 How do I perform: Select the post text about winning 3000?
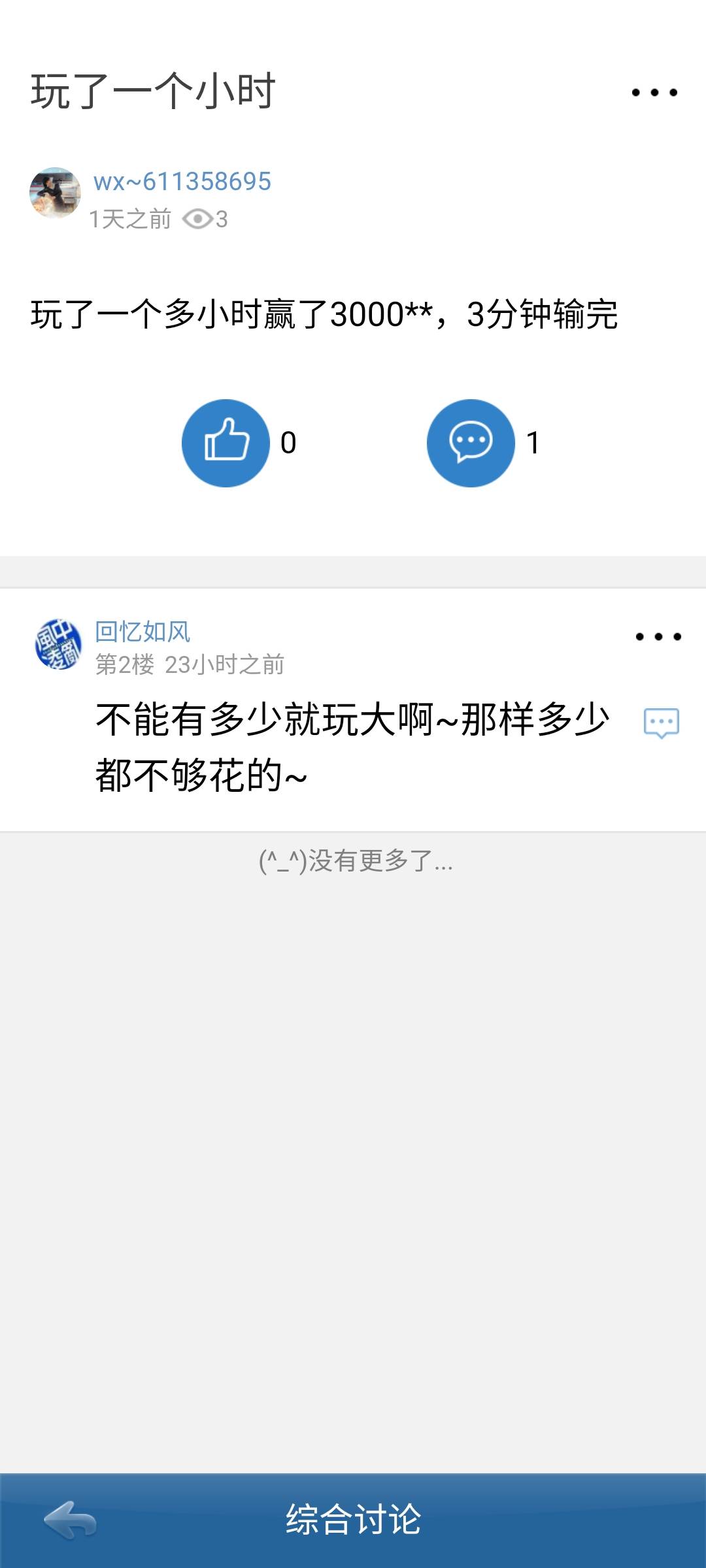327,315
